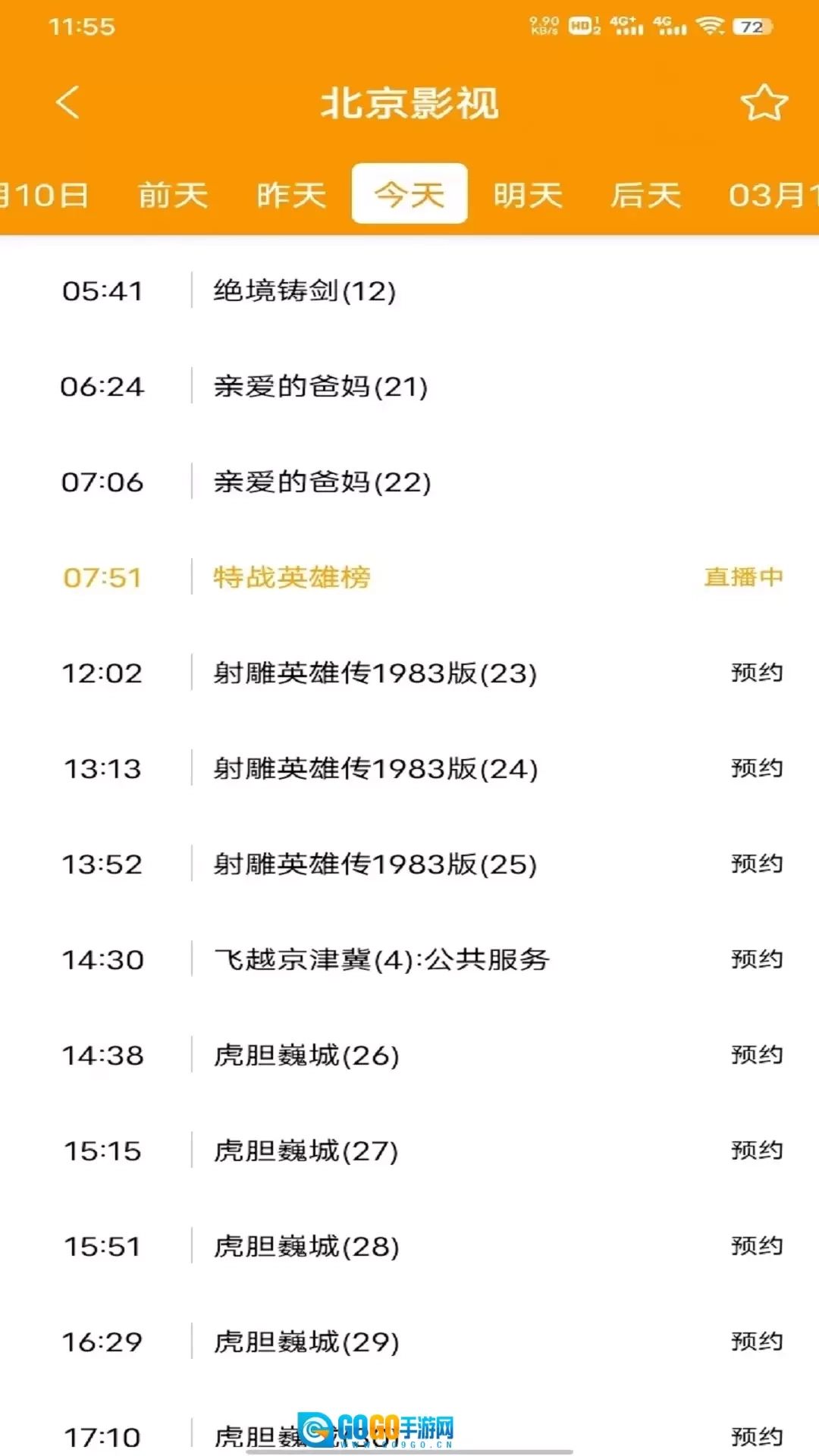
Task: Switch to the 后天 tab
Action: [x=646, y=195]
